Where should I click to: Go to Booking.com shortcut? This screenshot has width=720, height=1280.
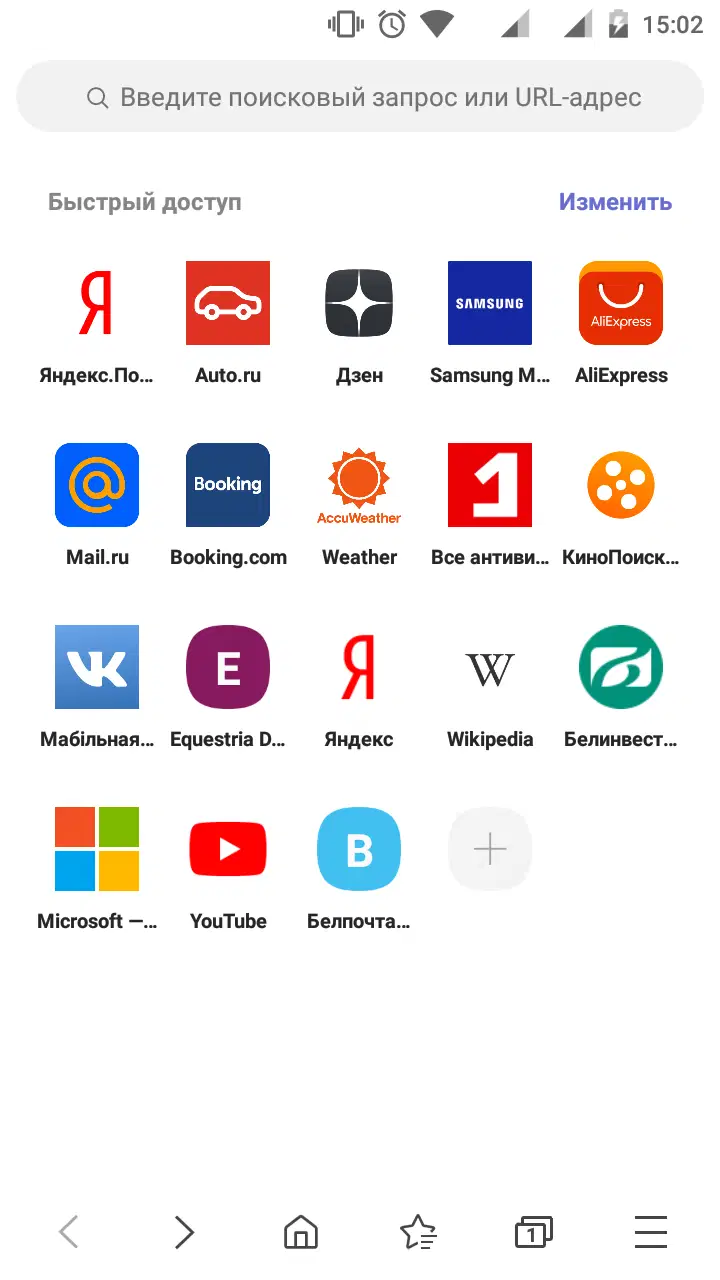(228, 485)
